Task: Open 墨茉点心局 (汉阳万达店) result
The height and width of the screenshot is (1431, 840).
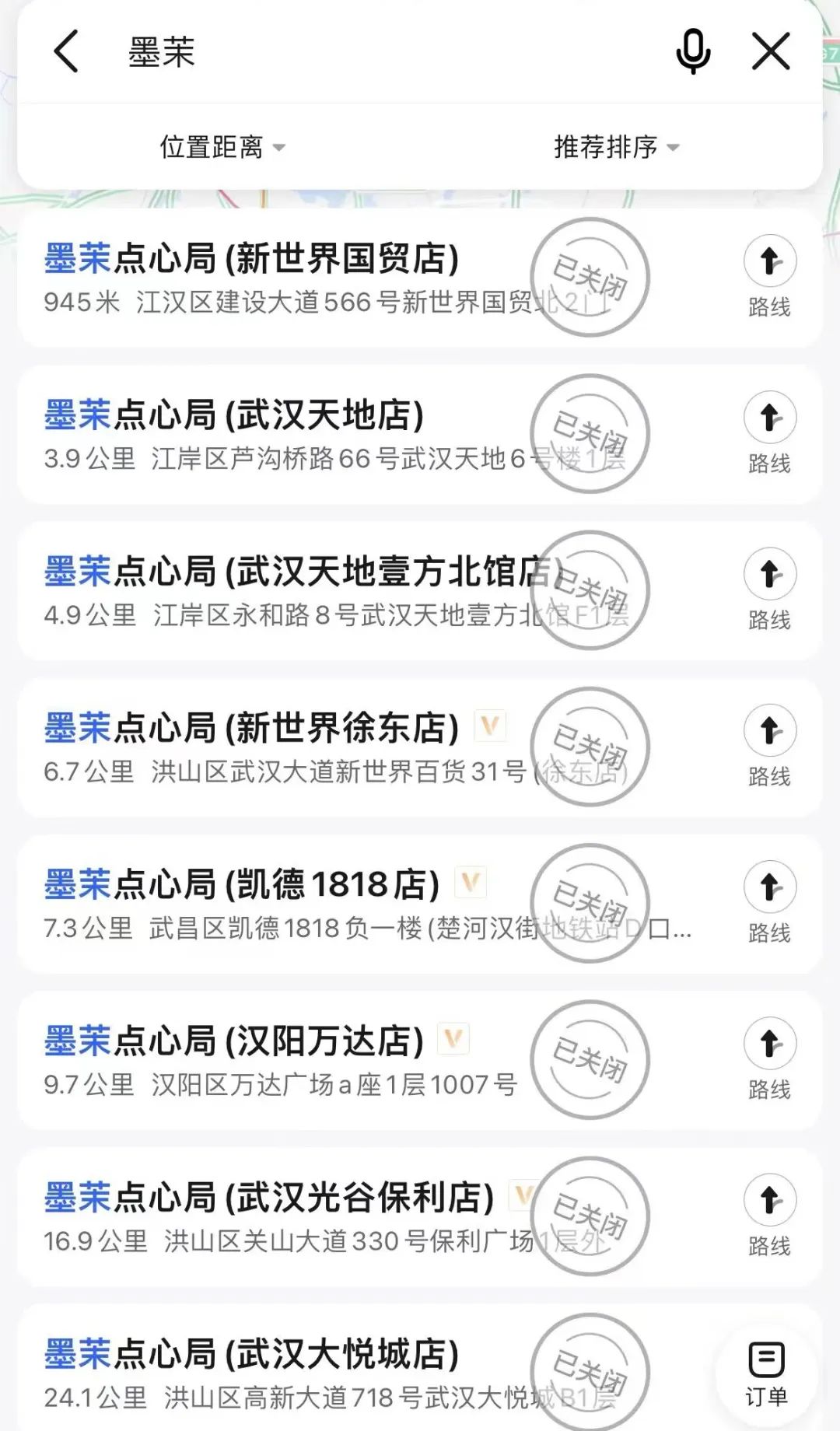Action: tap(233, 1041)
